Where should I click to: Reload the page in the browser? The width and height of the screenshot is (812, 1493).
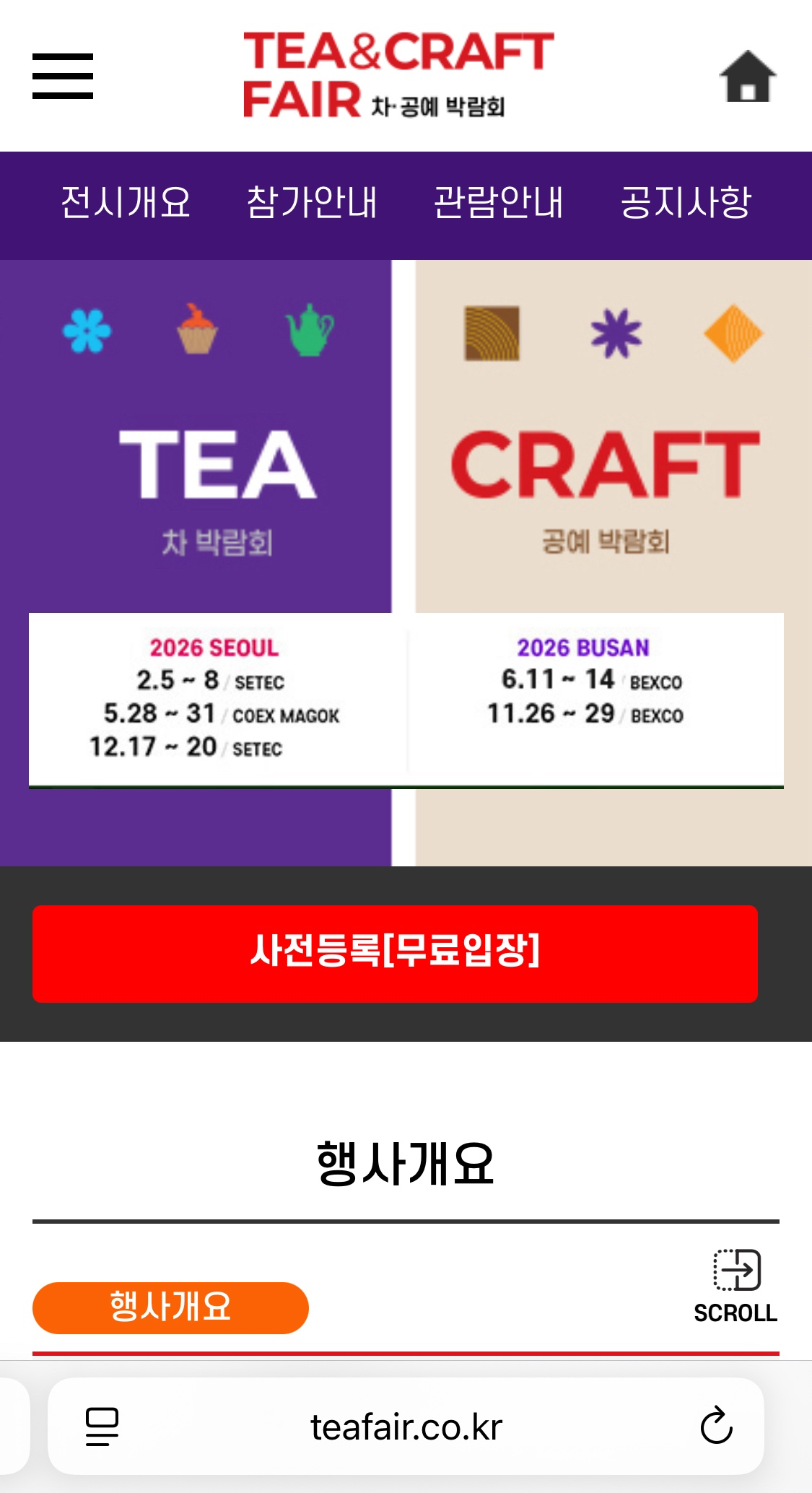click(716, 1426)
